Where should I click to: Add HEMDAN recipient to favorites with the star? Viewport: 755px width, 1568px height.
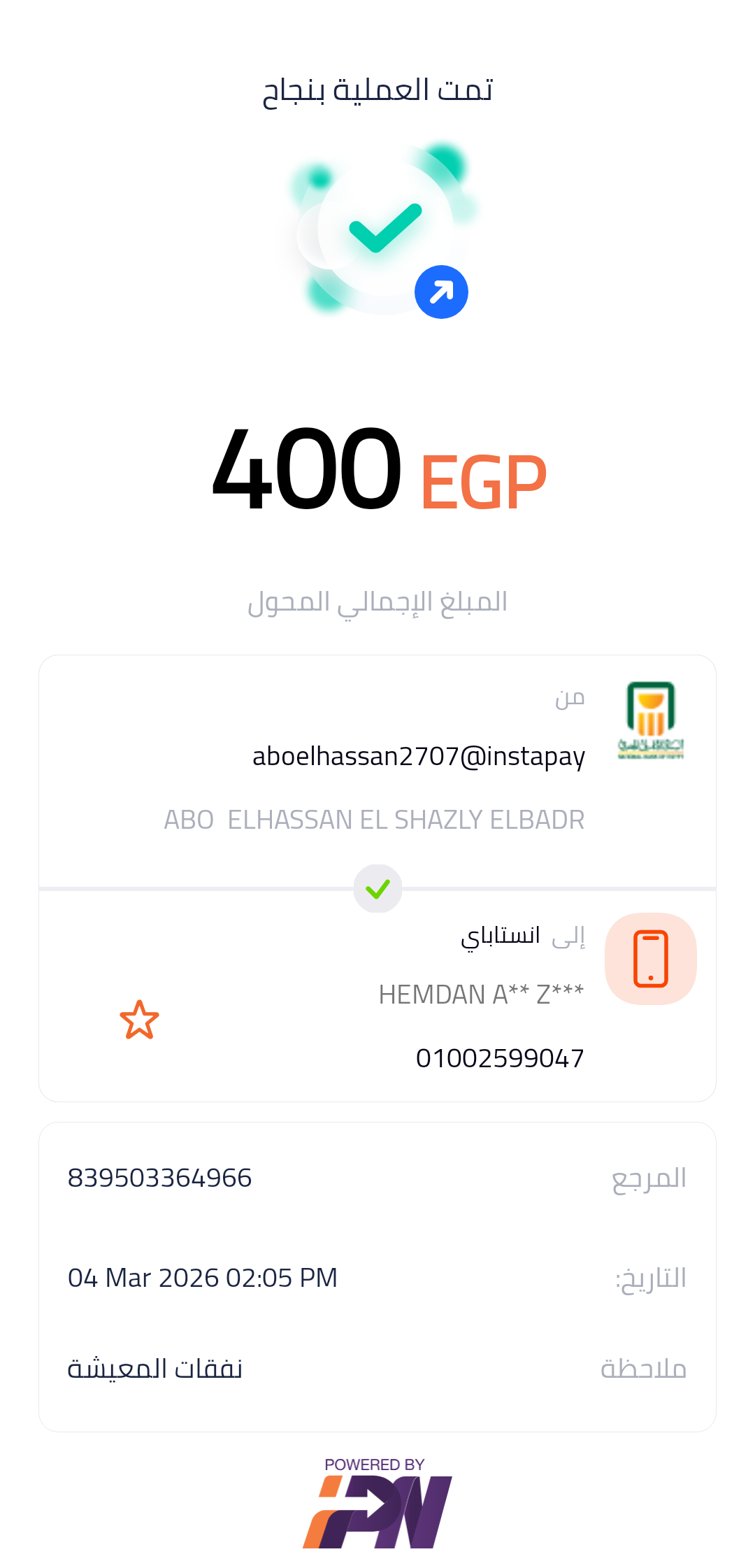point(139,1020)
